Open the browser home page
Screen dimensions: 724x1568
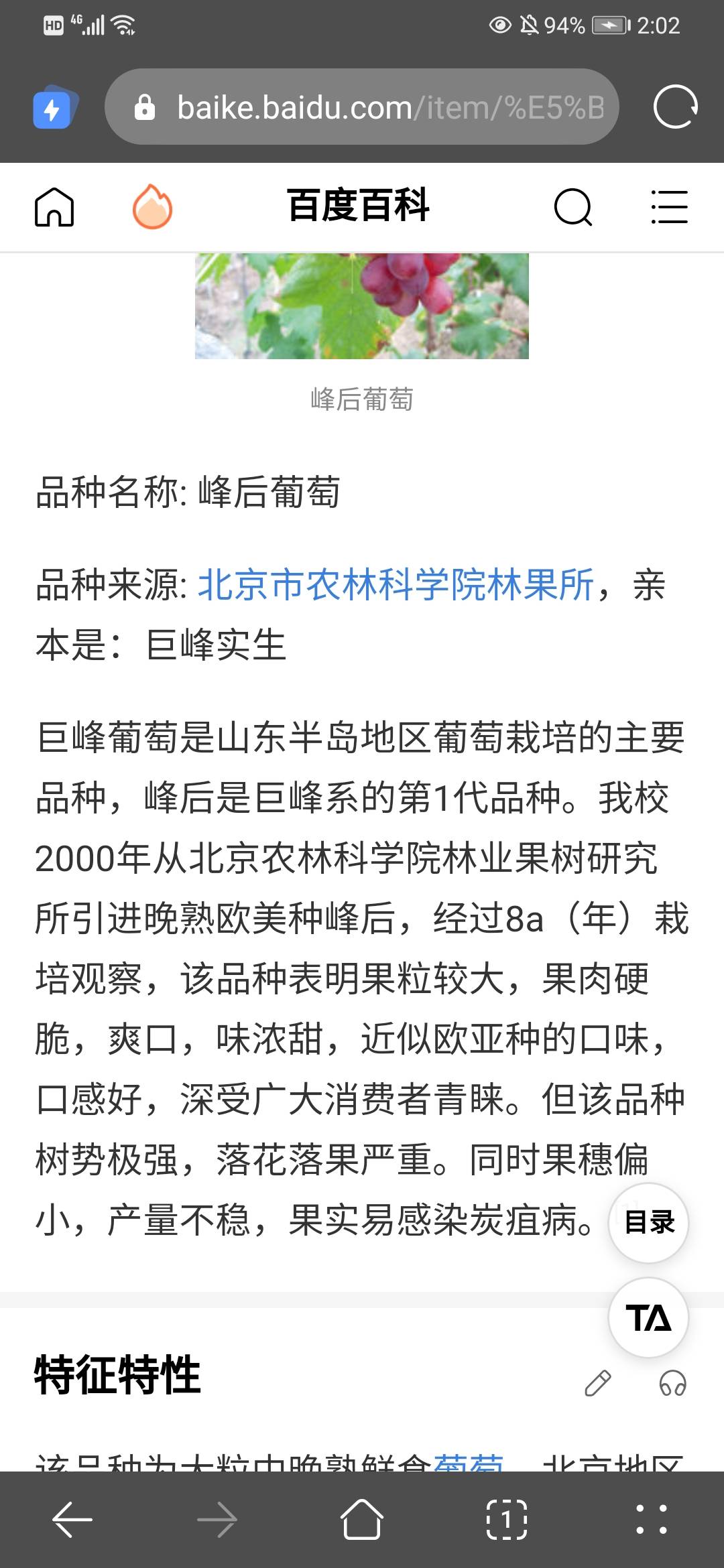[362, 1520]
